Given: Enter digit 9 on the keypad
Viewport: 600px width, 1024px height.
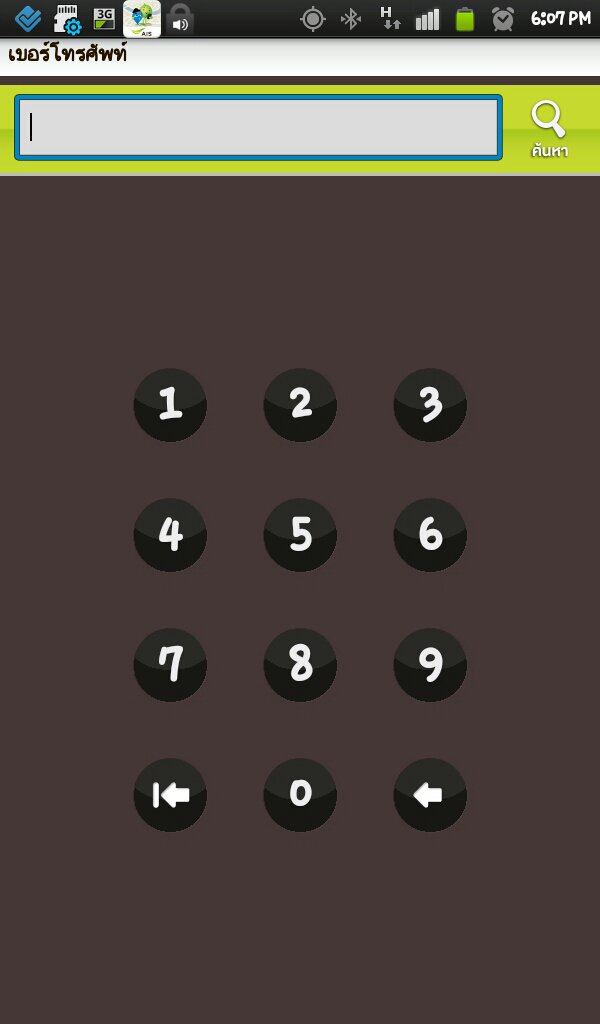Looking at the screenshot, I should pos(430,665).
